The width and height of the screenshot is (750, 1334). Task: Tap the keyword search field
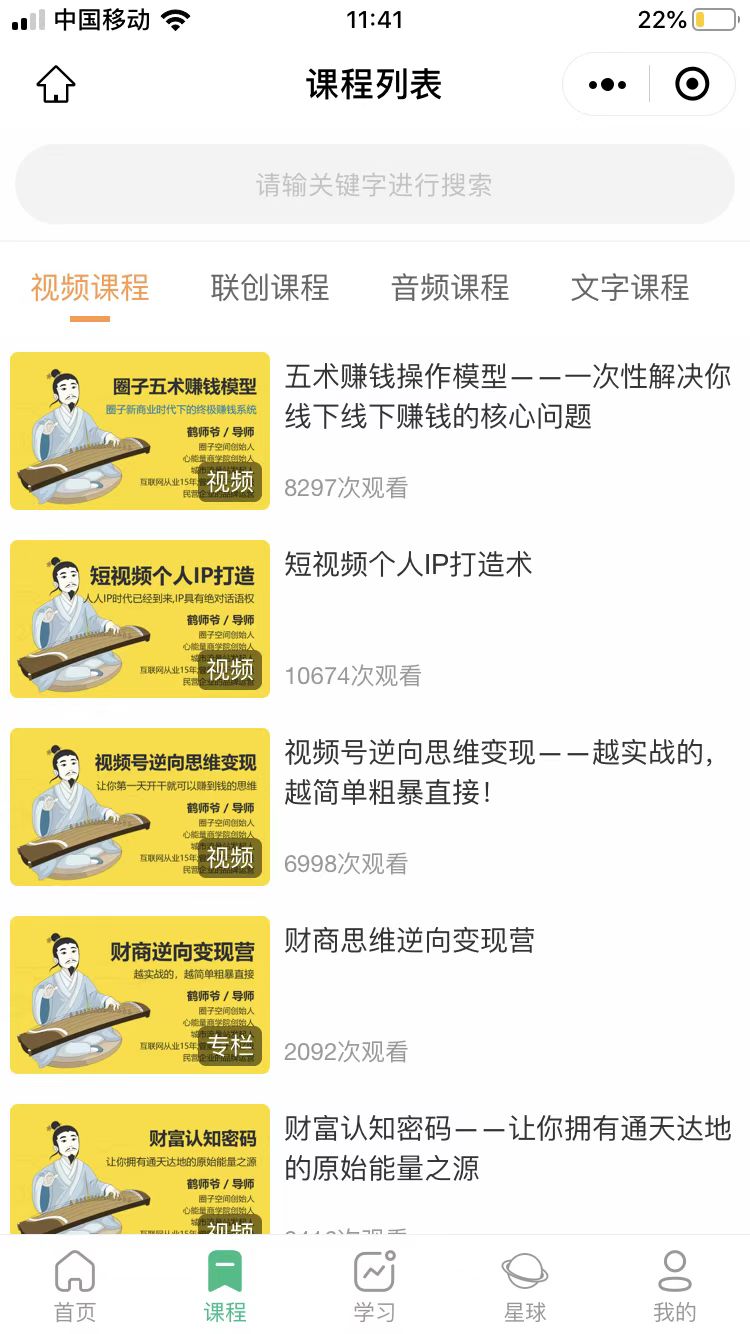tap(374, 185)
